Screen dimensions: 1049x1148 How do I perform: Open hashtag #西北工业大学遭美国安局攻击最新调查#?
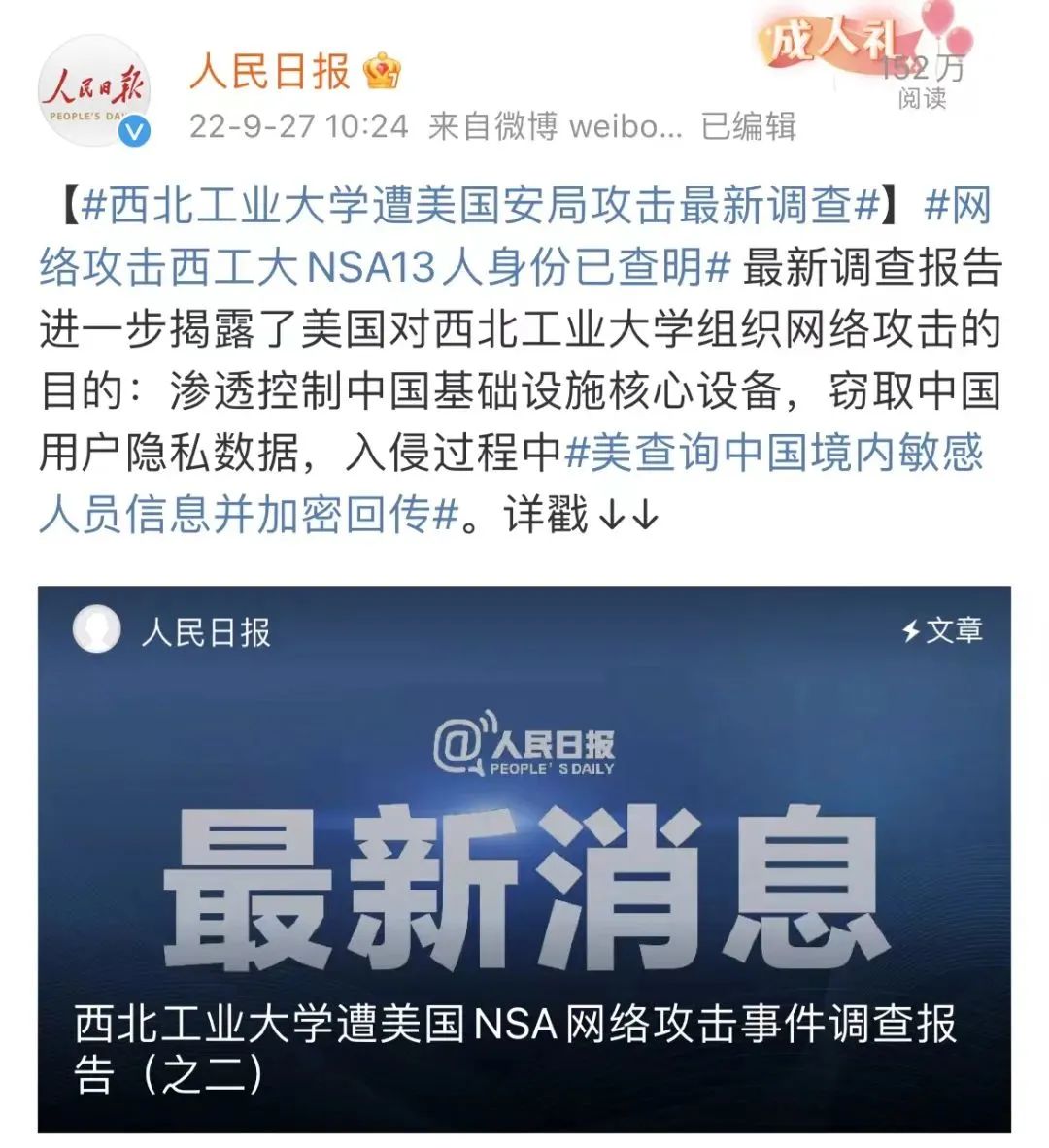[x=481, y=206]
